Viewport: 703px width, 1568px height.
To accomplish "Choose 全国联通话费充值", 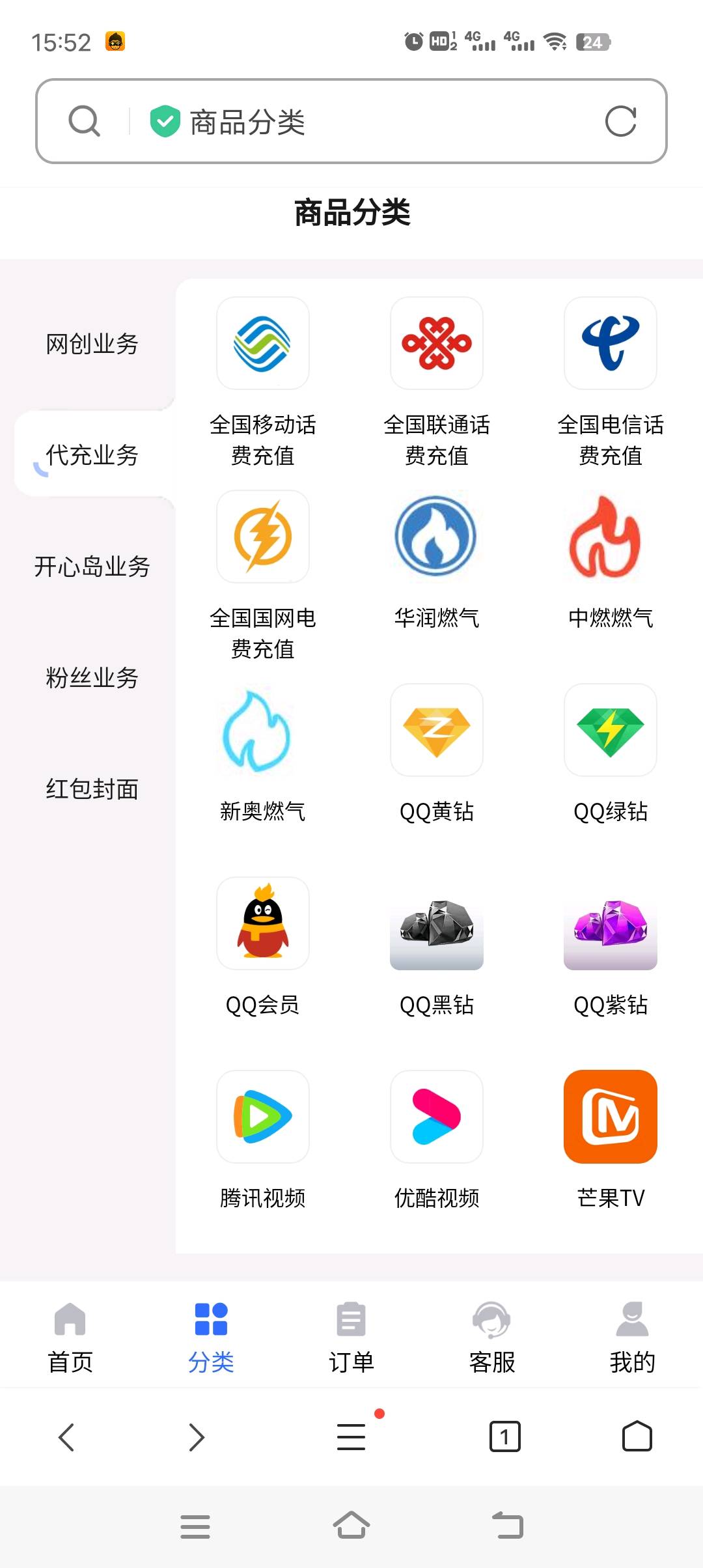I will [x=436, y=344].
